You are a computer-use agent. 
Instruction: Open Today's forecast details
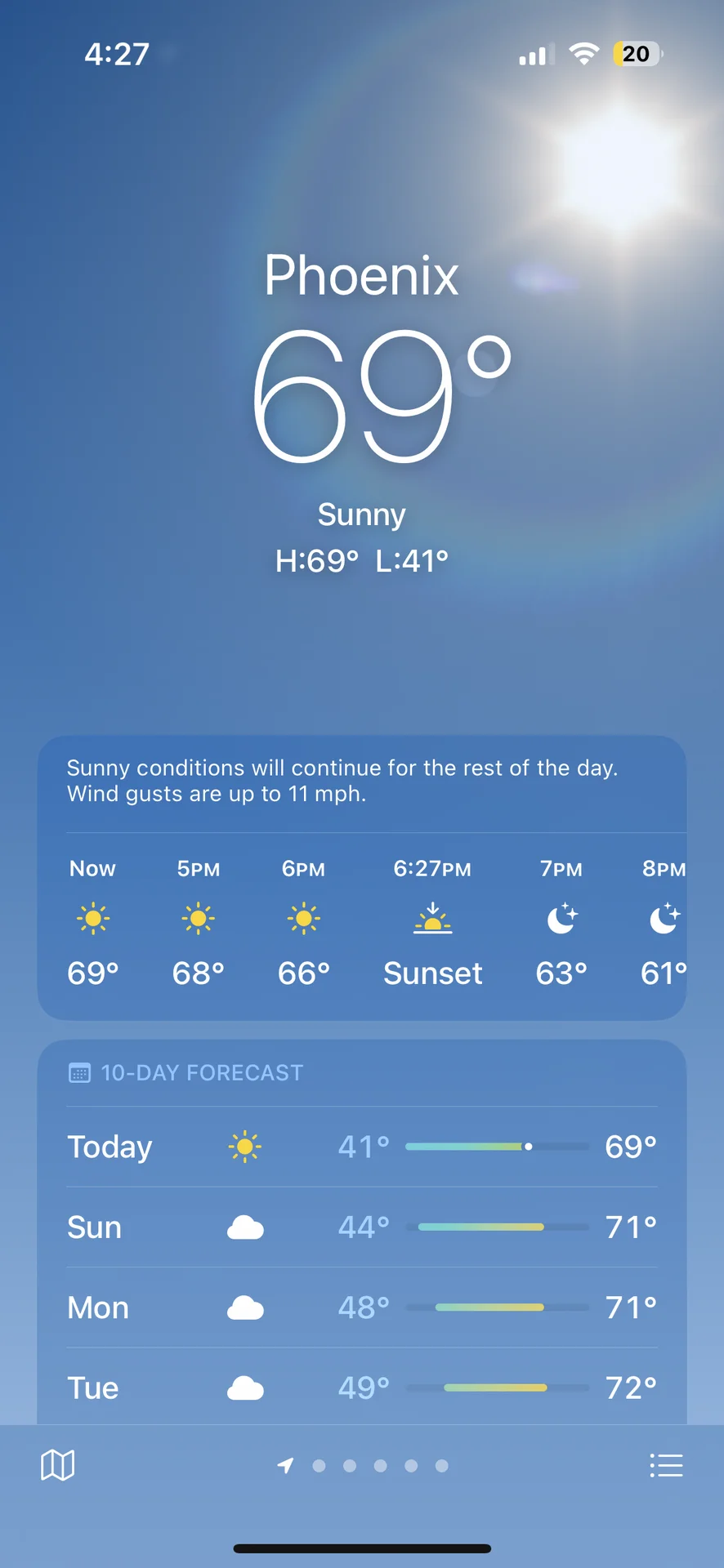coord(361,1147)
